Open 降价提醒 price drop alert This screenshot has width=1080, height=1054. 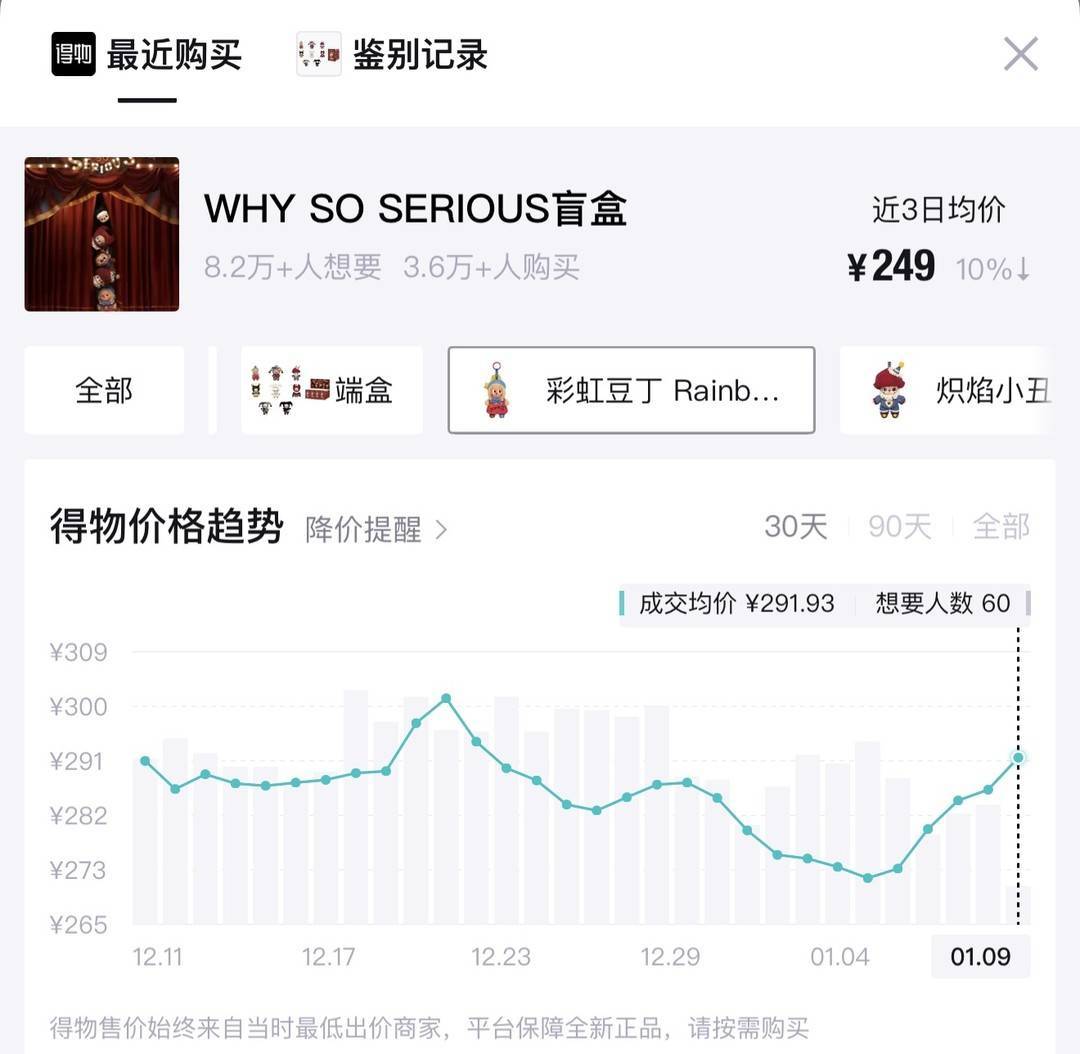click(x=376, y=529)
